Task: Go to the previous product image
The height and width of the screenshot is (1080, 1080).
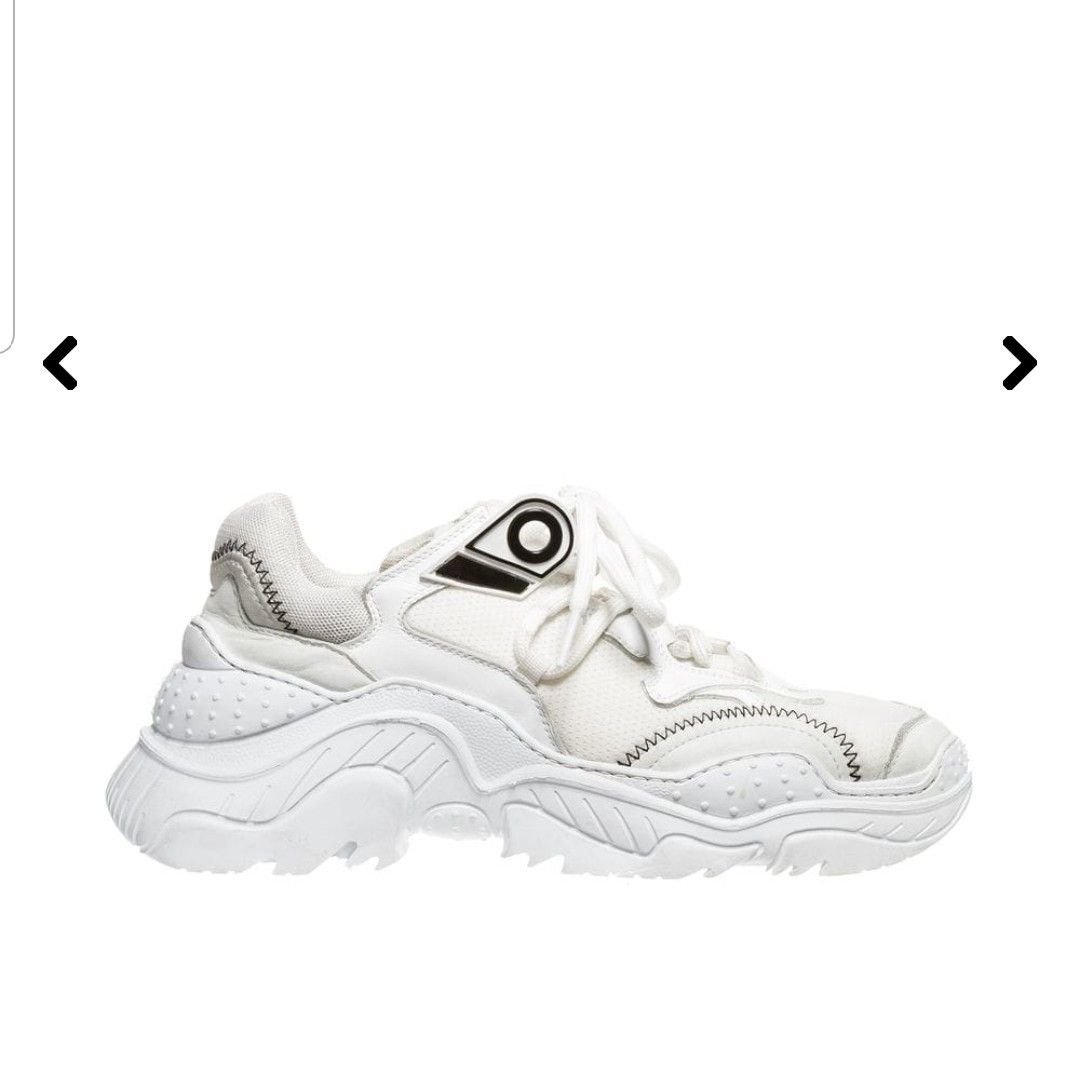Action: [60, 363]
